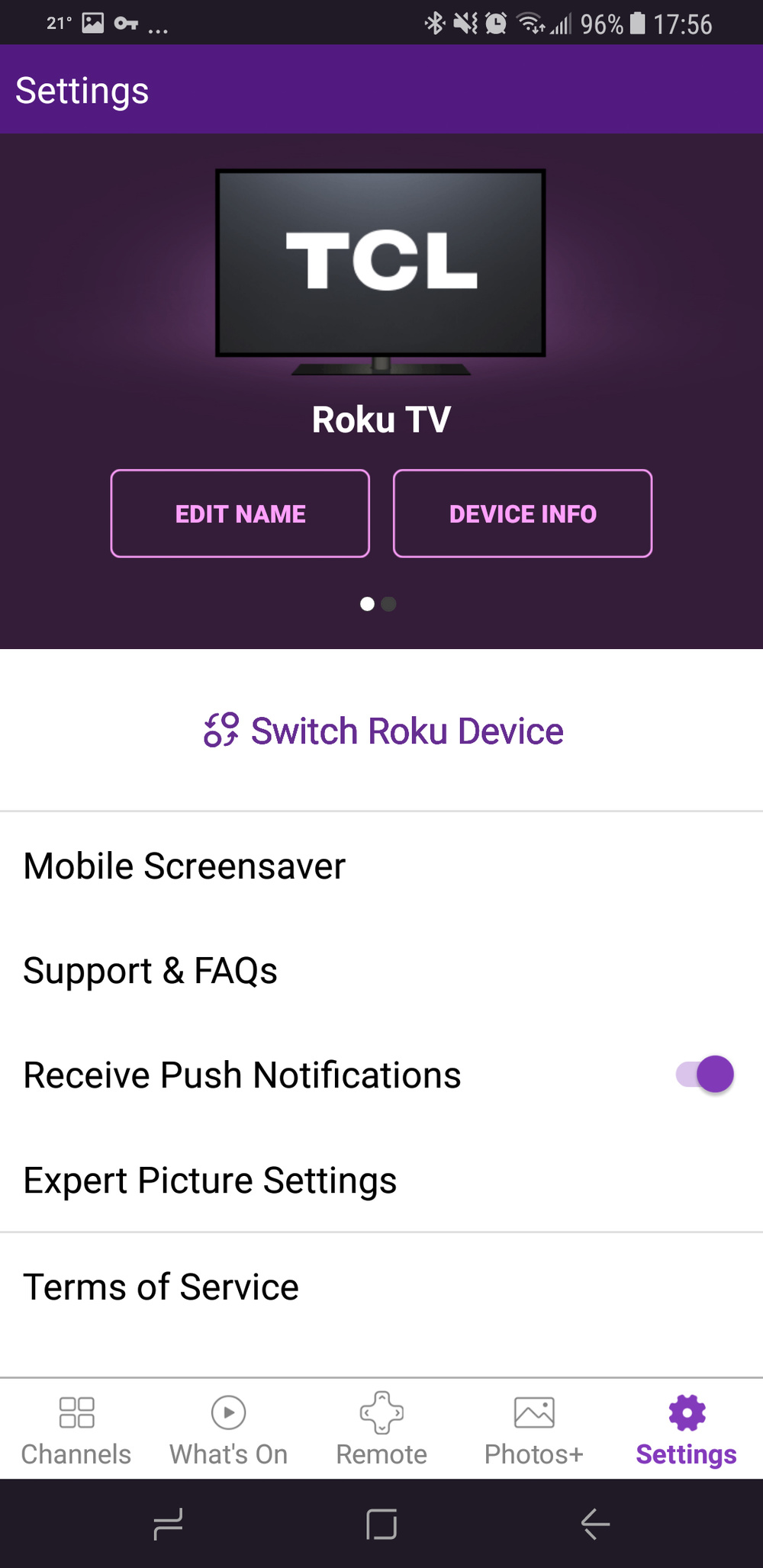Open the Remote control pad icon
The width and height of the screenshot is (763, 1568).
[381, 1413]
